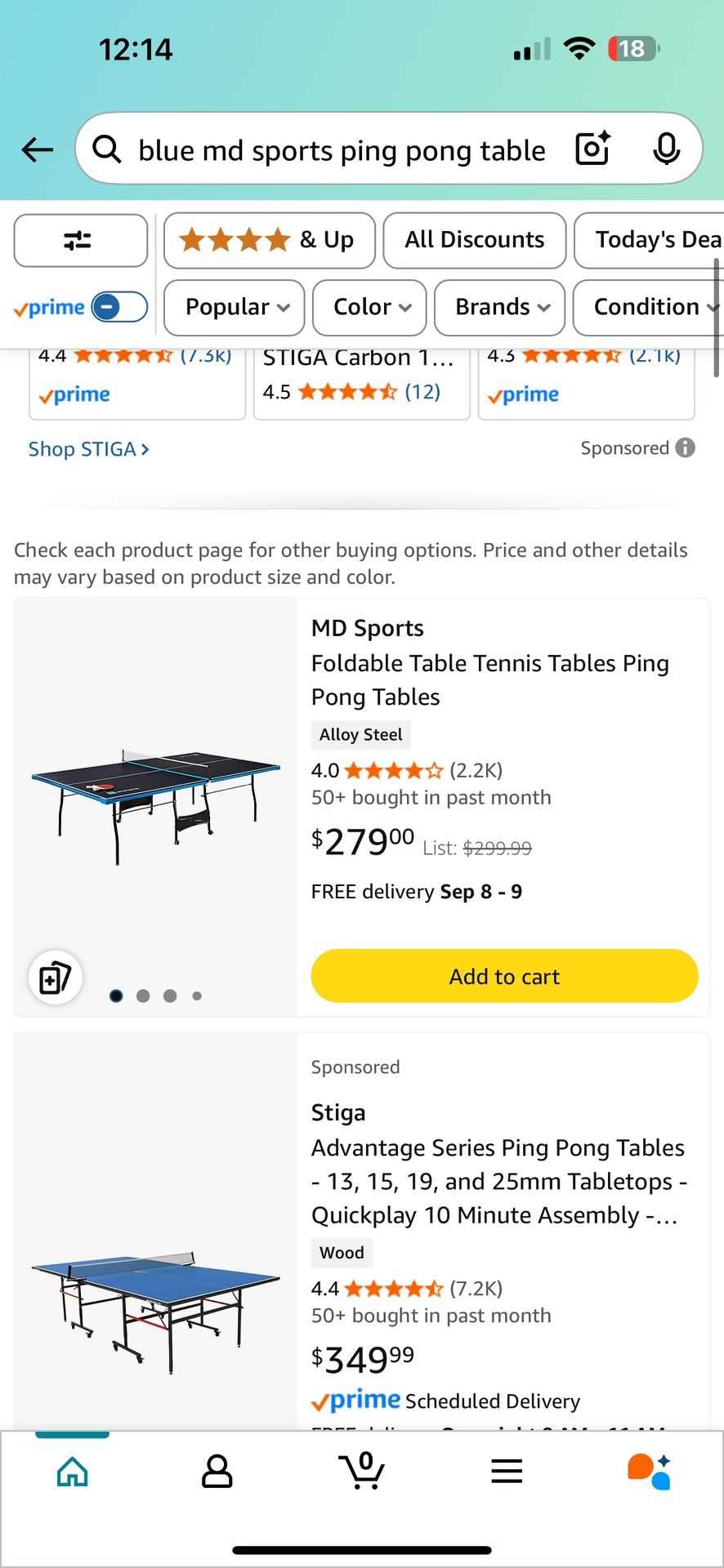
Task: Open your account profile icon
Action: pyautogui.click(x=216, y=1470)
